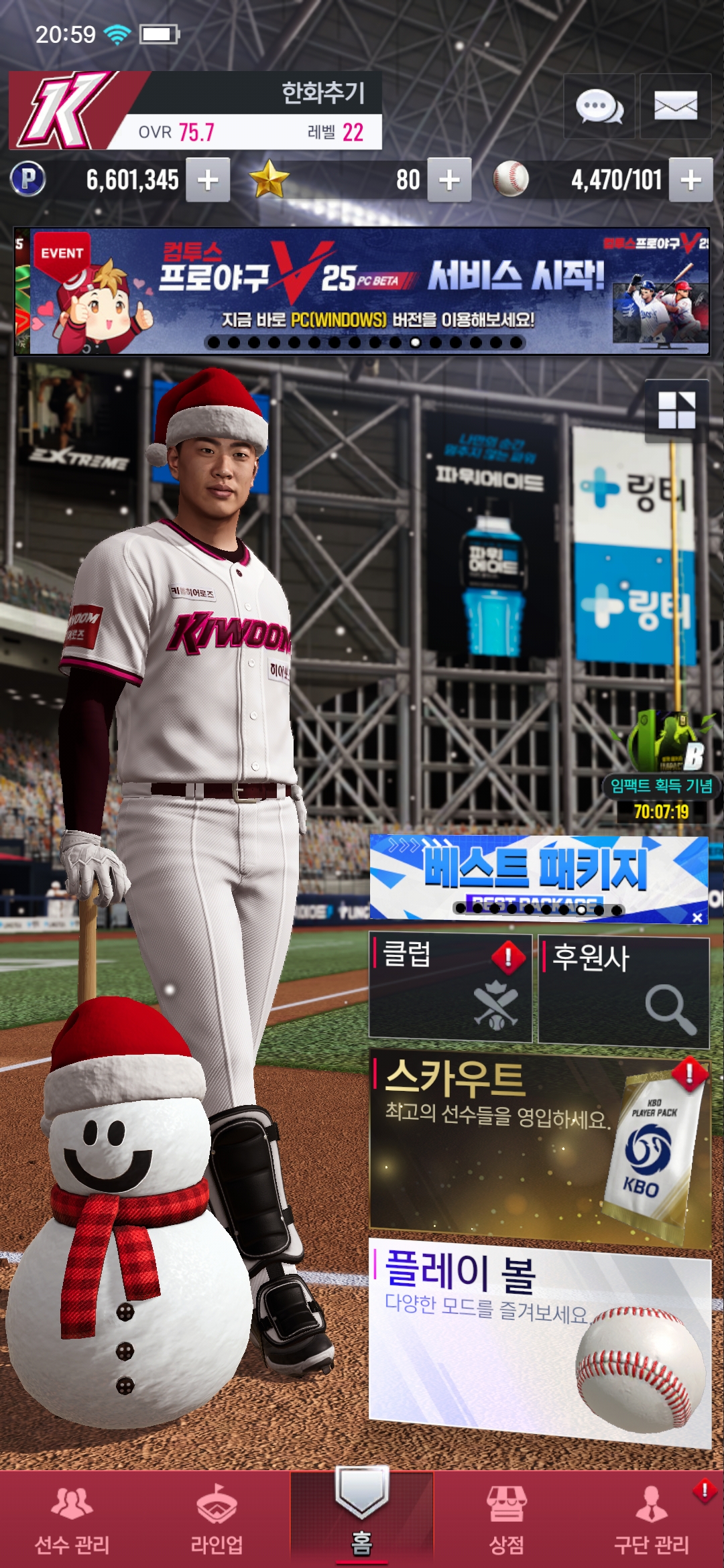Screen dimensions: 724x1568
Task: Open the grid layout icon
Action: point(676,410)
